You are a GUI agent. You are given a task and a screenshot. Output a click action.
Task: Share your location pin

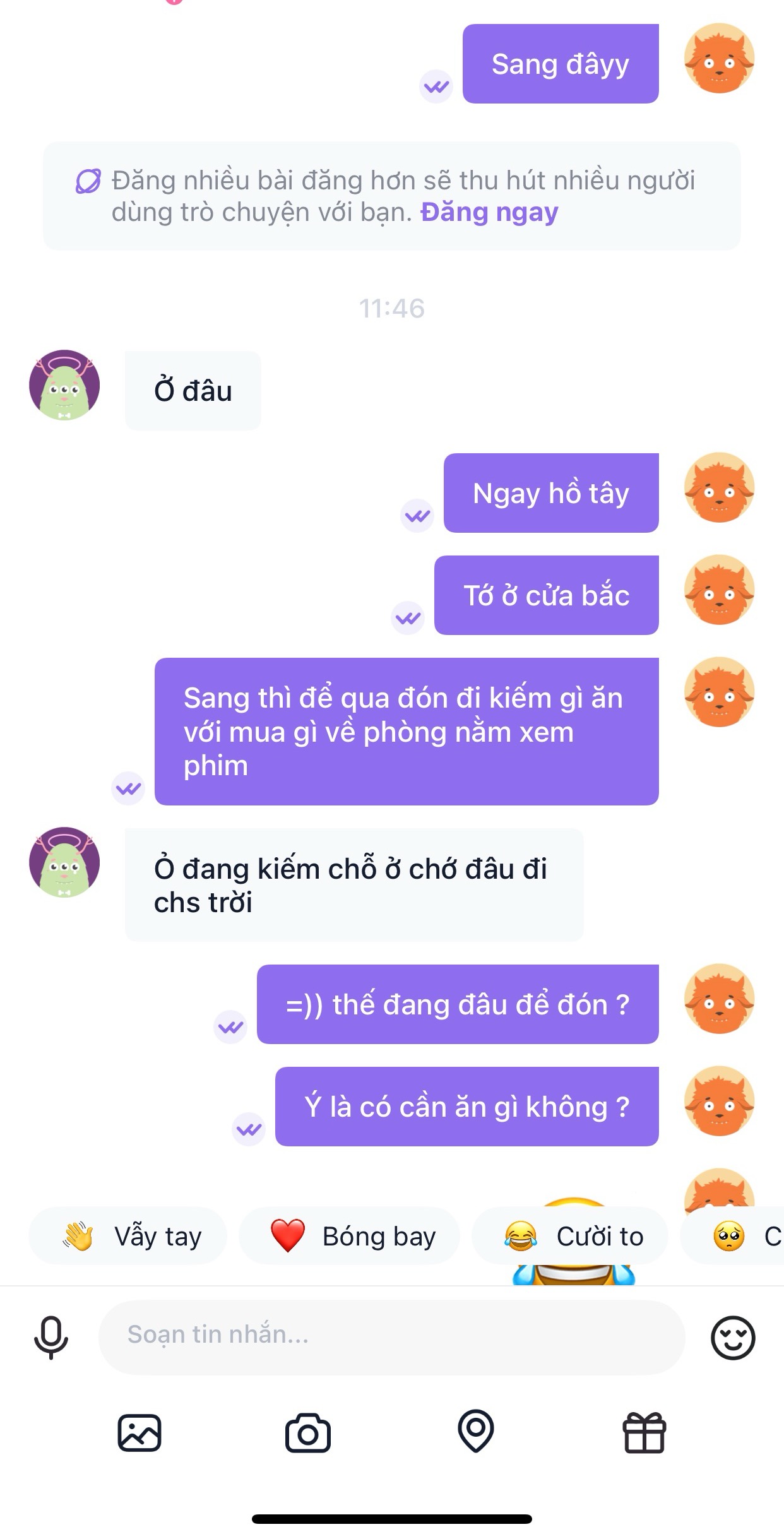pos(476,1430)
